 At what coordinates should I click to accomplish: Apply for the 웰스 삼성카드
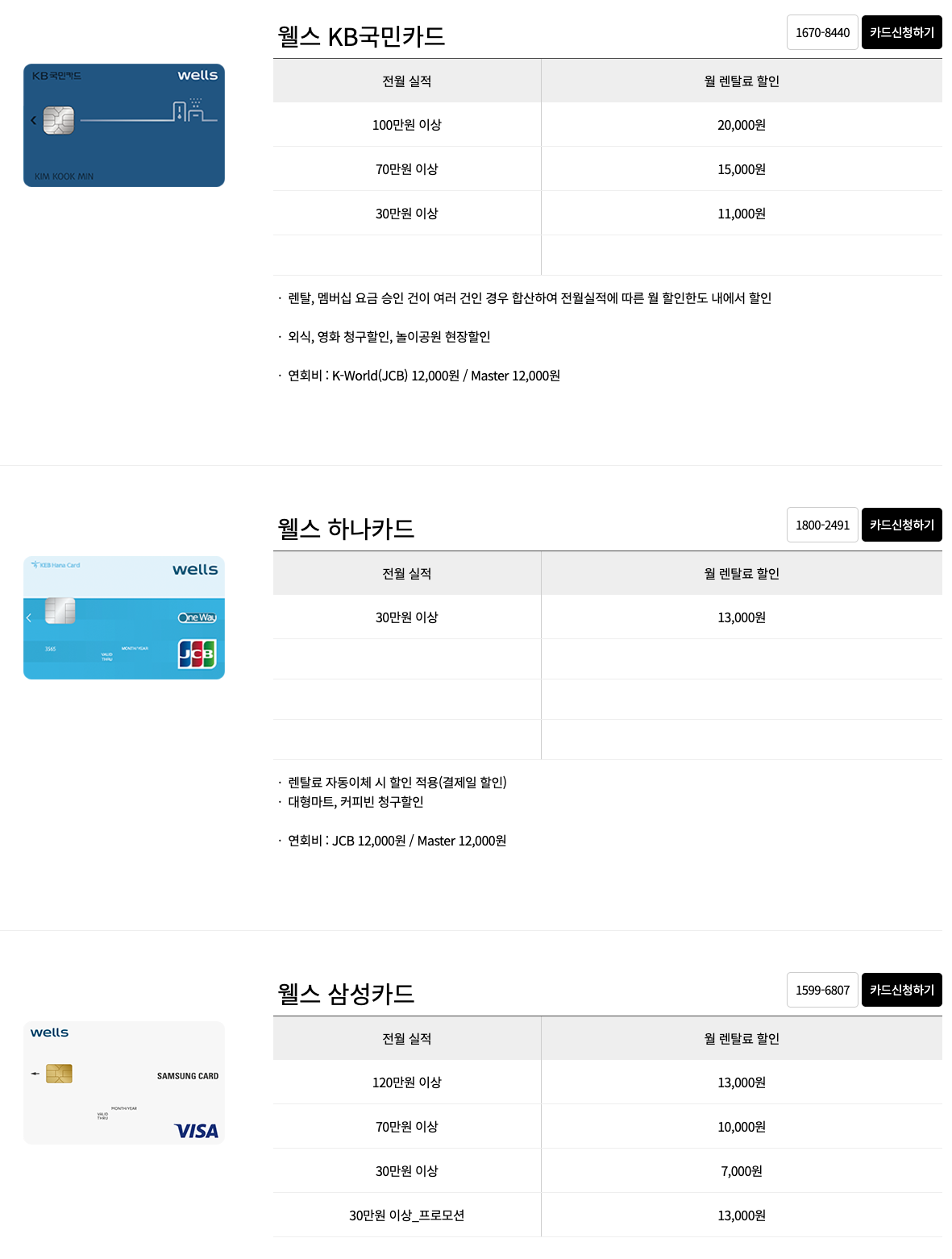901,990
